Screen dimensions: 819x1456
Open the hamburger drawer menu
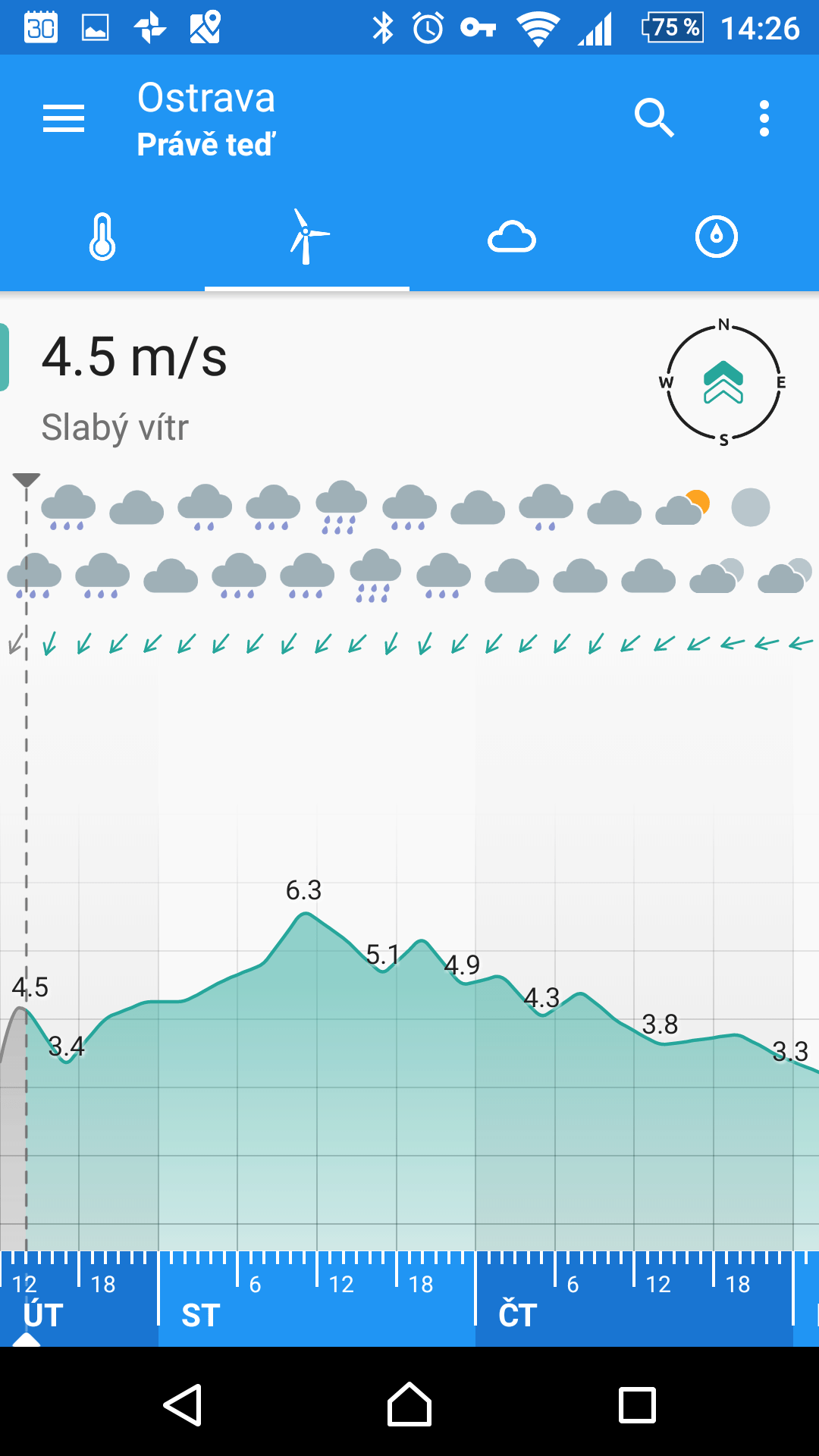coord(64,119)
